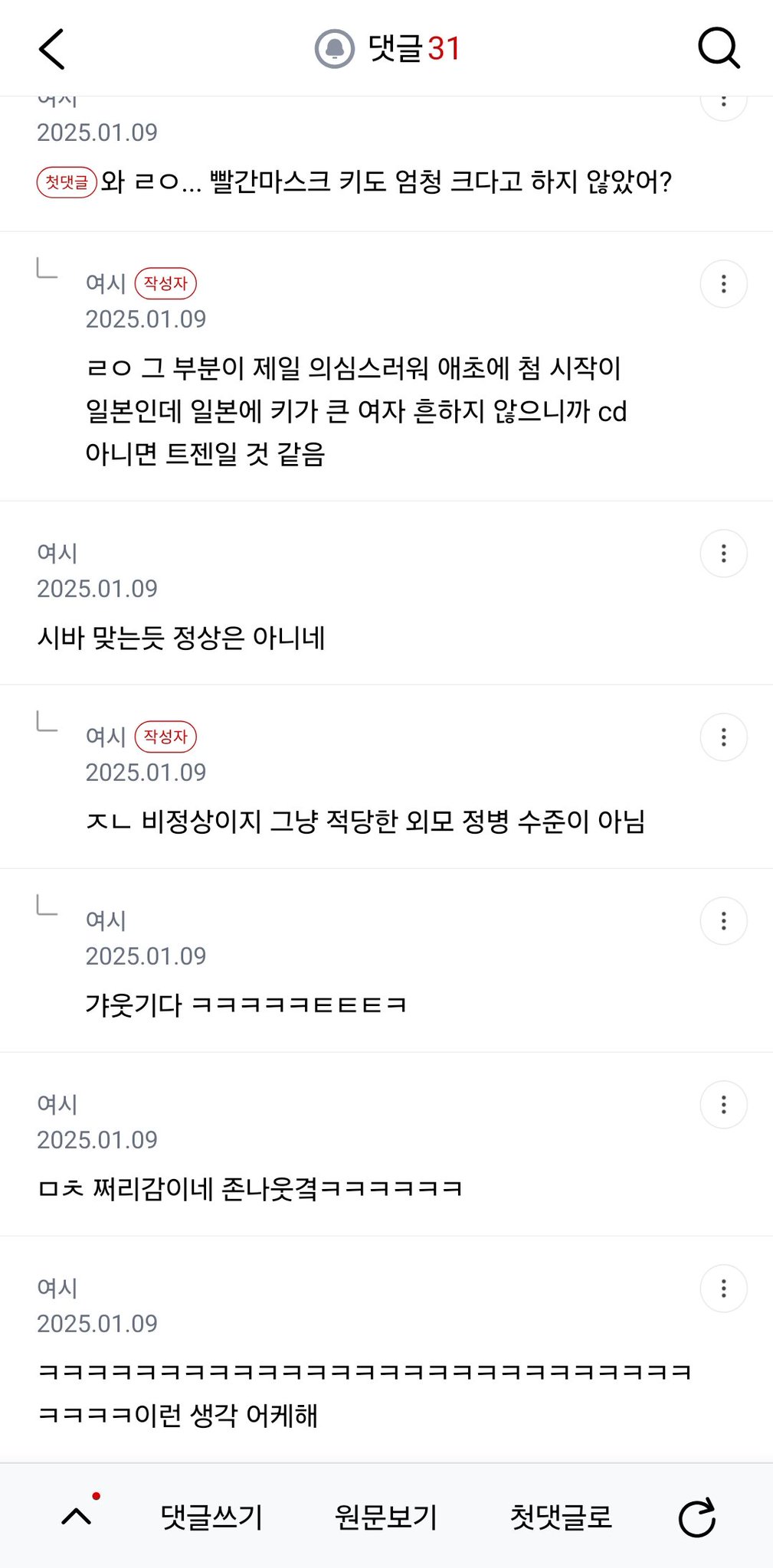This screenshot has width=773, height=1568.
Task: Open options for the '갸웃기다' reply
Action: click(723, 921)
